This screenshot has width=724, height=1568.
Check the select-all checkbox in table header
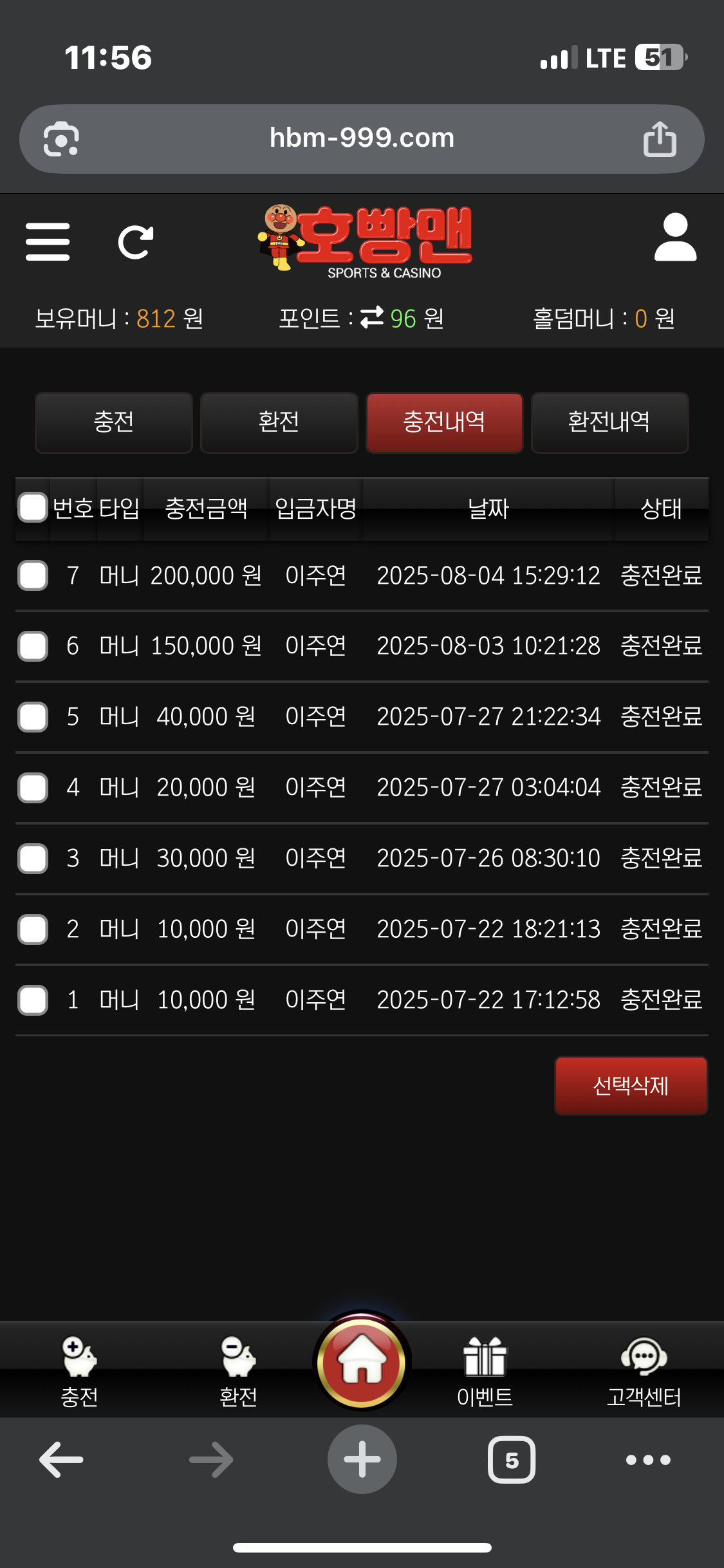point(33,507)
